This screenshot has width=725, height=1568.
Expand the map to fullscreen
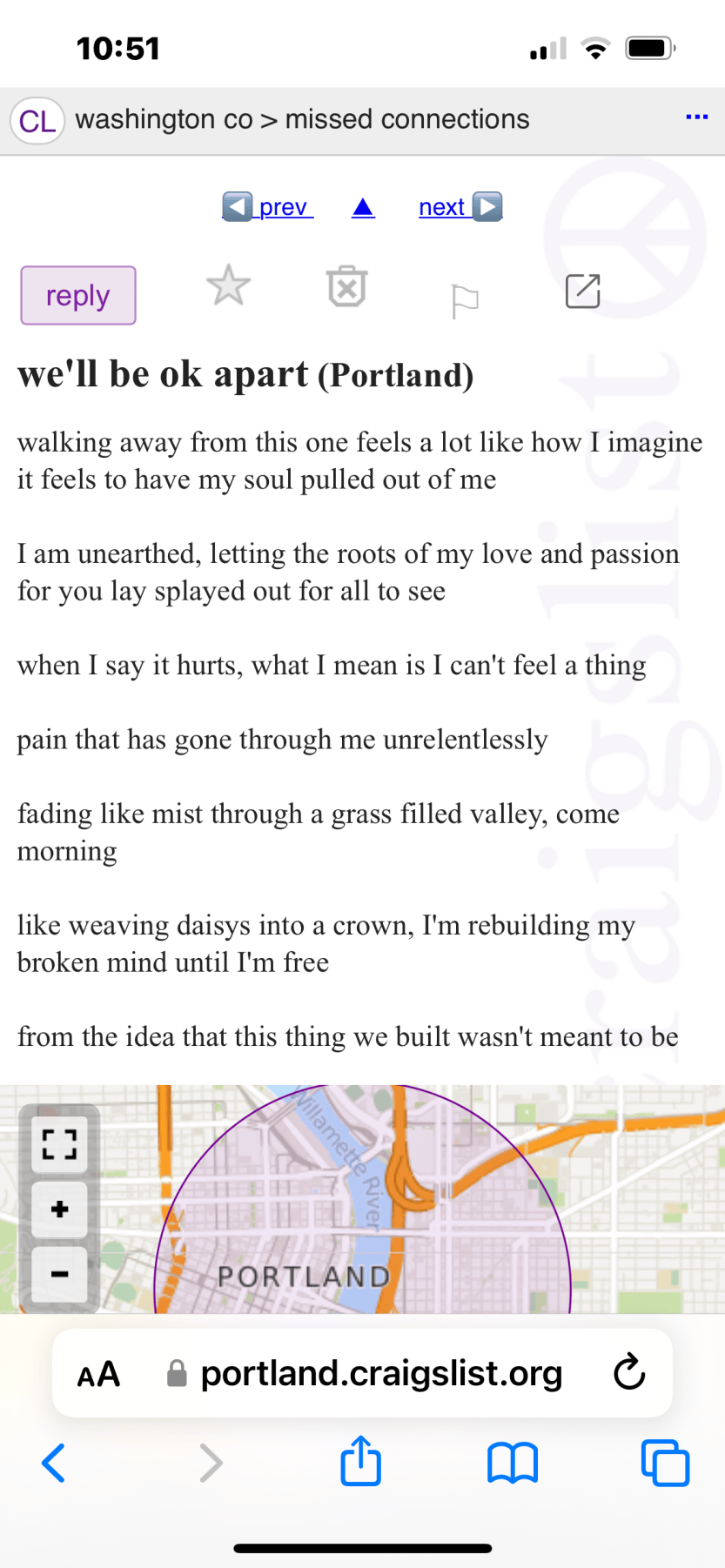[59, 1143]
